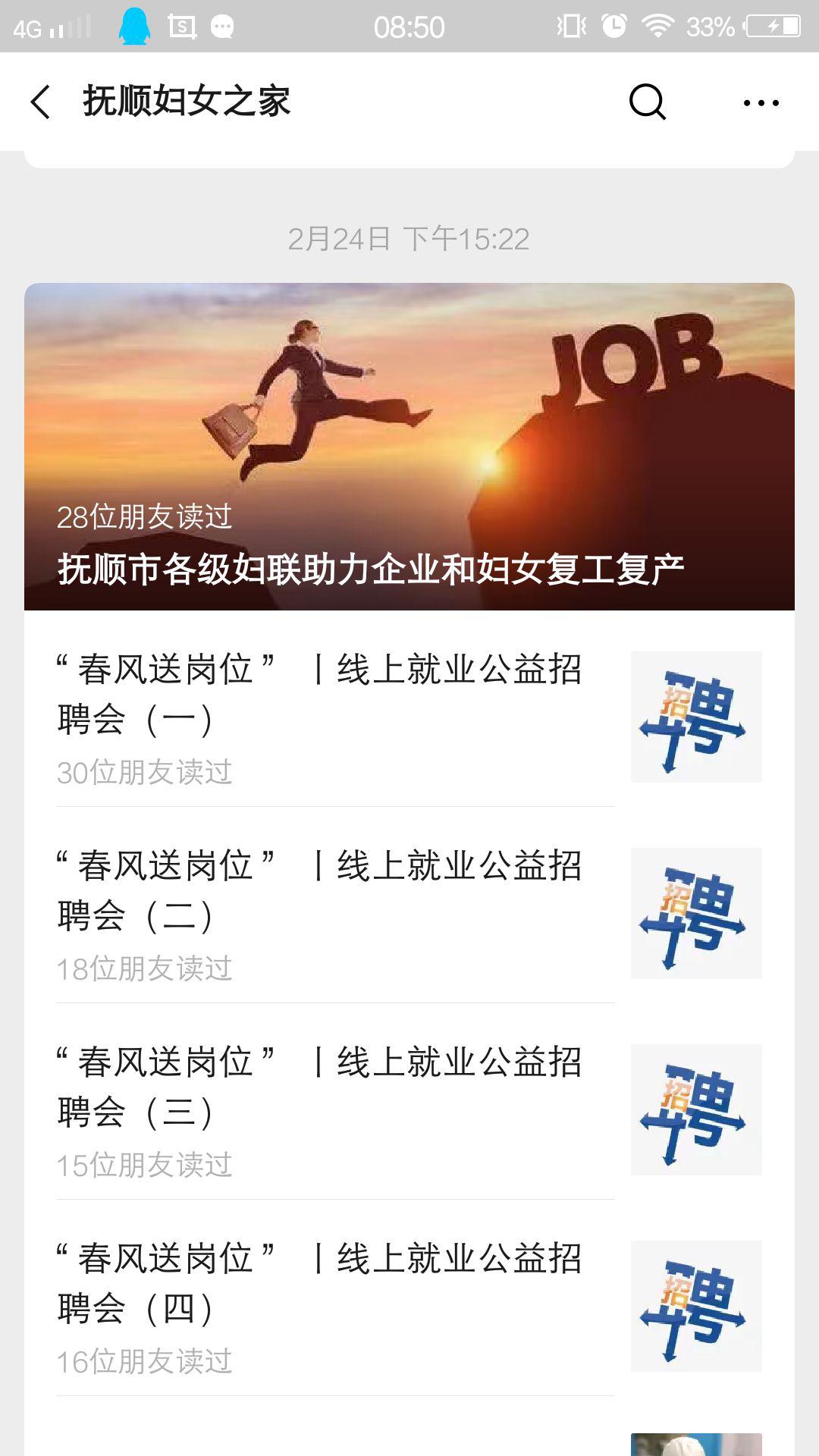Open the 抚顺市各级妇联助力企业和妇女复工复产 article
Viewport: 819px width, 1456px height.
[409, 447]
